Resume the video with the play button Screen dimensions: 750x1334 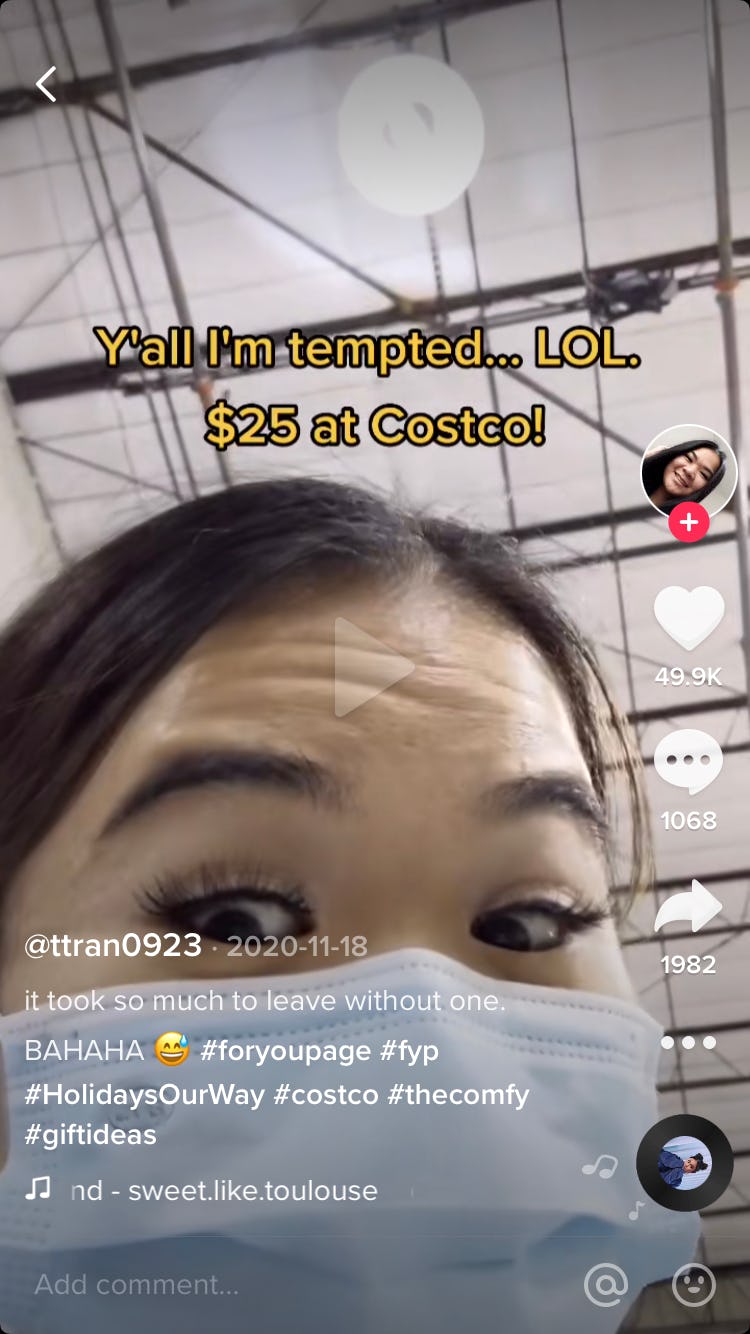[x=373, y=667]
